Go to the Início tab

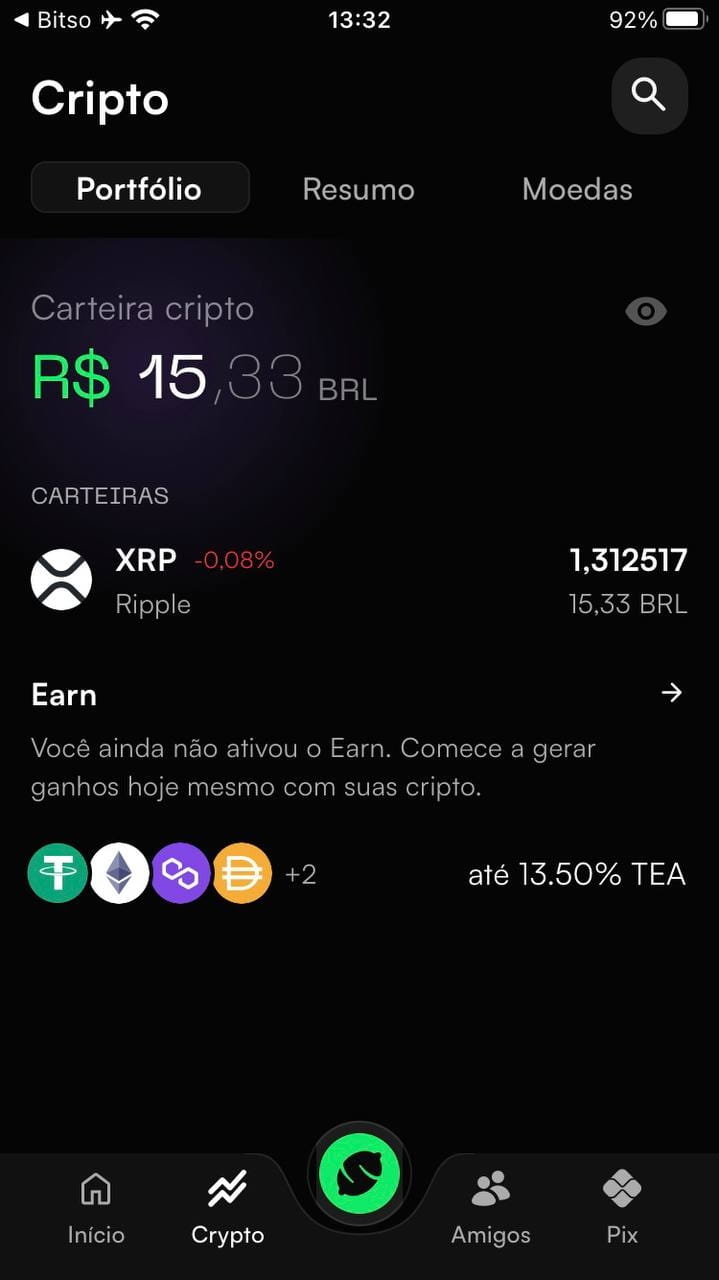tap(96, 1208)
